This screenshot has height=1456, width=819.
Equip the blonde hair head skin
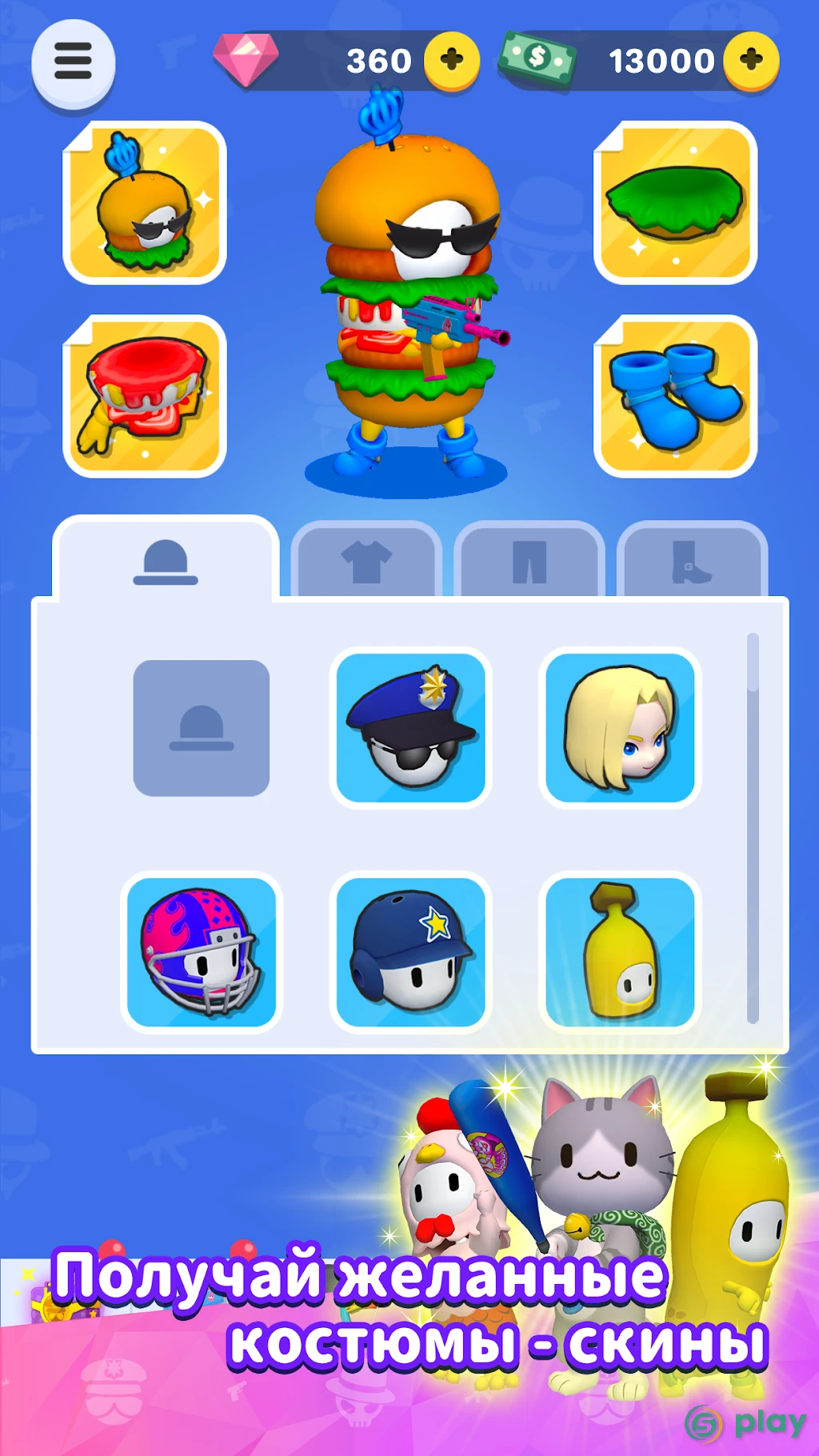tap(621, 728)
